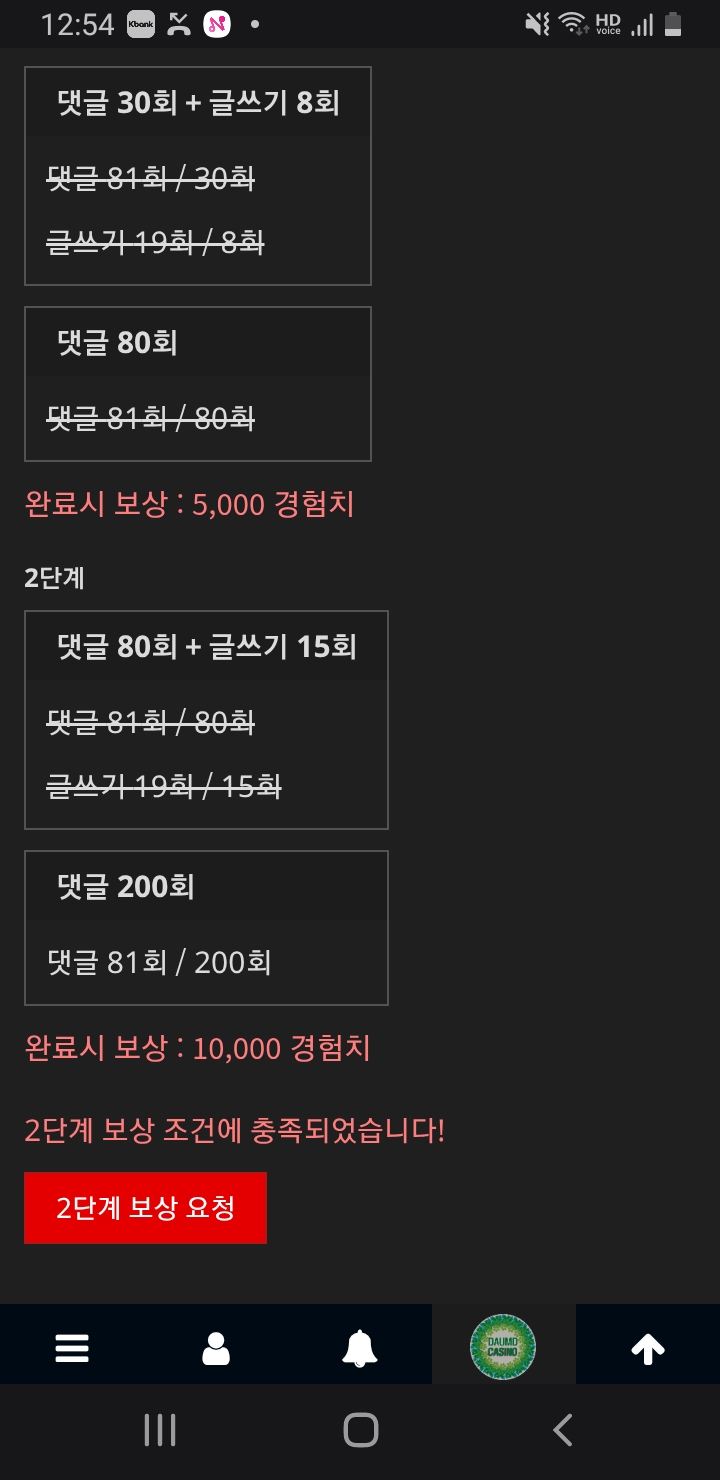Select the 댓글 80회 + 글쓰기 15회 mission box
The height and width of the screenshot is (1480, 720).
pos(206,719)
